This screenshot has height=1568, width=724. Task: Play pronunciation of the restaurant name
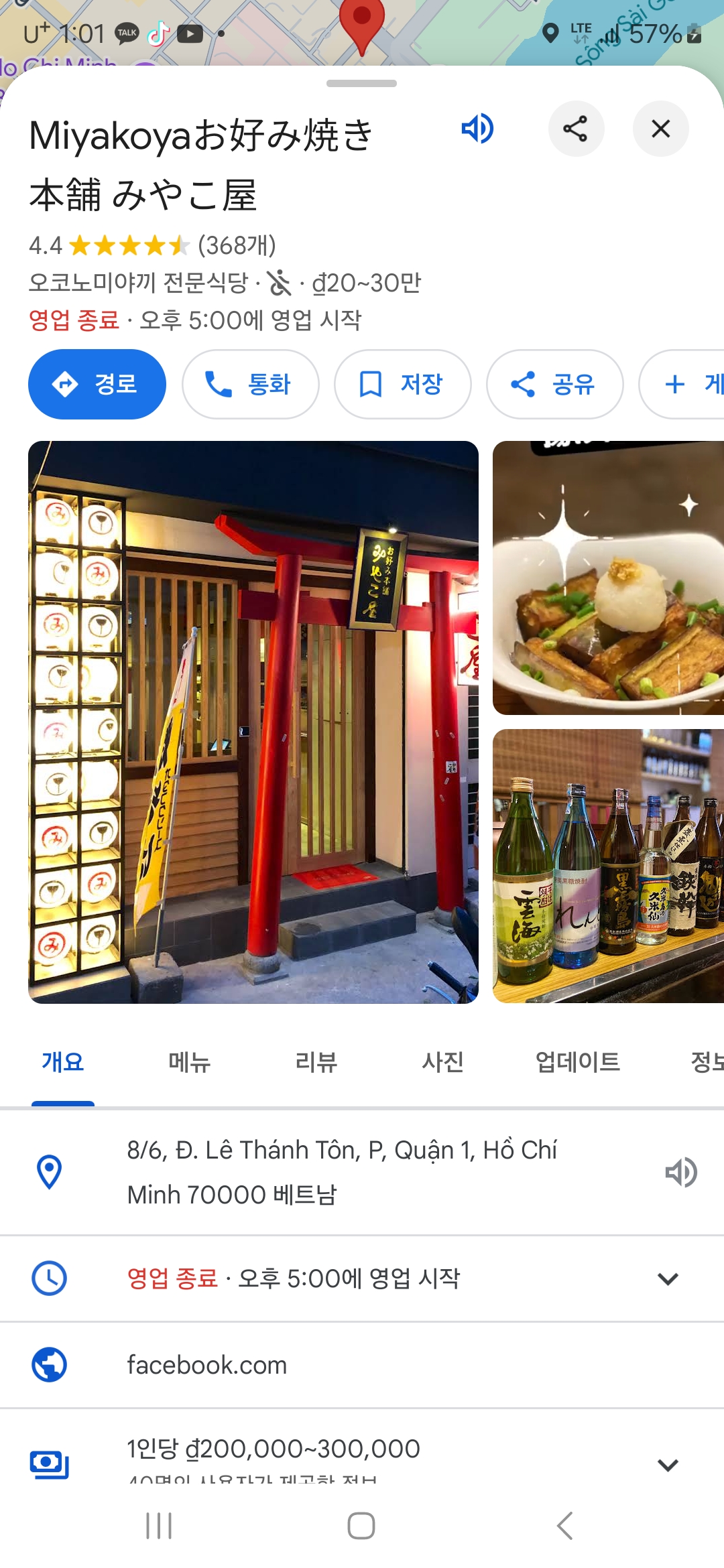[477, 129]
